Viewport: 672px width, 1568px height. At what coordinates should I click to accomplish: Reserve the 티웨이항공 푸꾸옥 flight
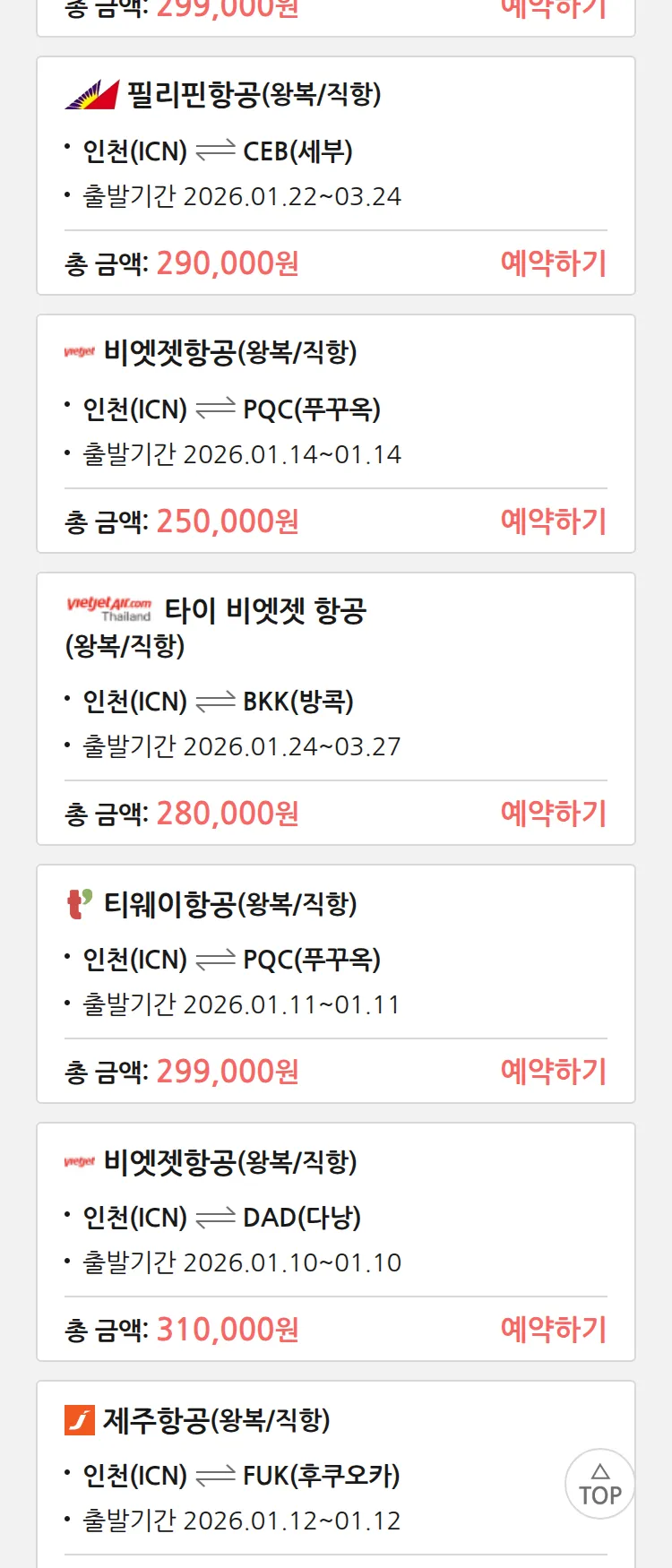[x=553, y=1072]
